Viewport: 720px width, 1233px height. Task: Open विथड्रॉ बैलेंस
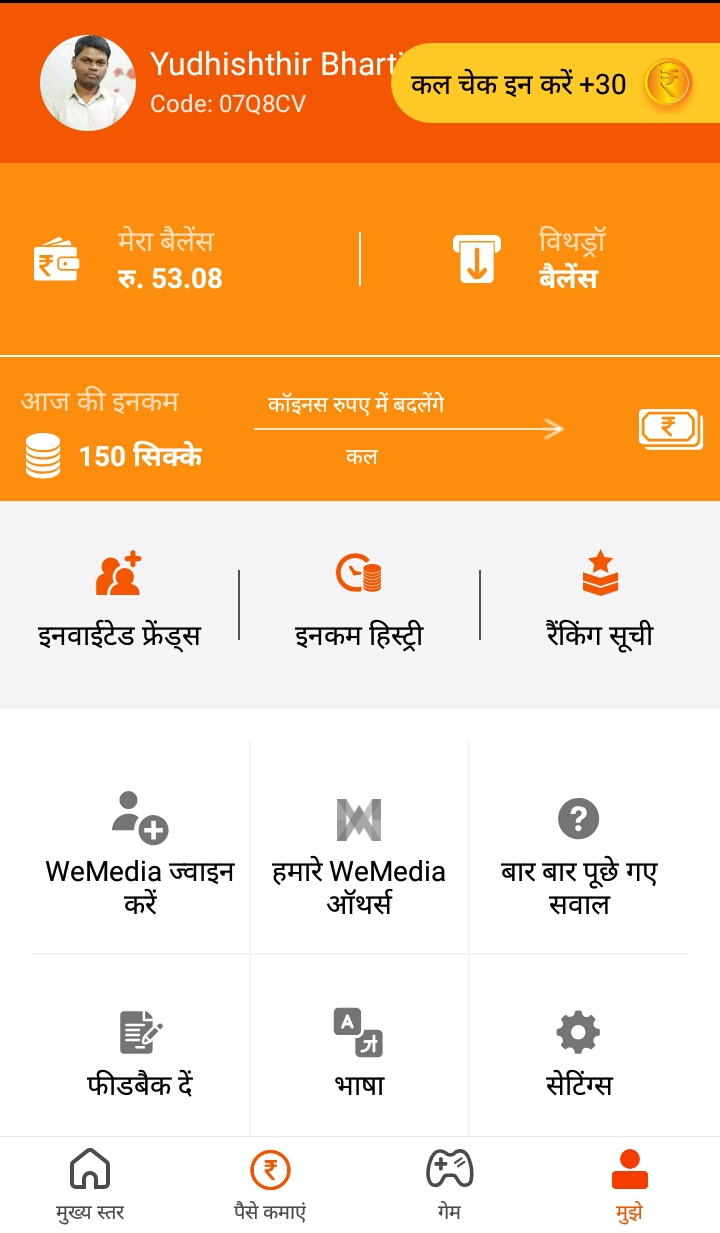click(x=530, y=260)
